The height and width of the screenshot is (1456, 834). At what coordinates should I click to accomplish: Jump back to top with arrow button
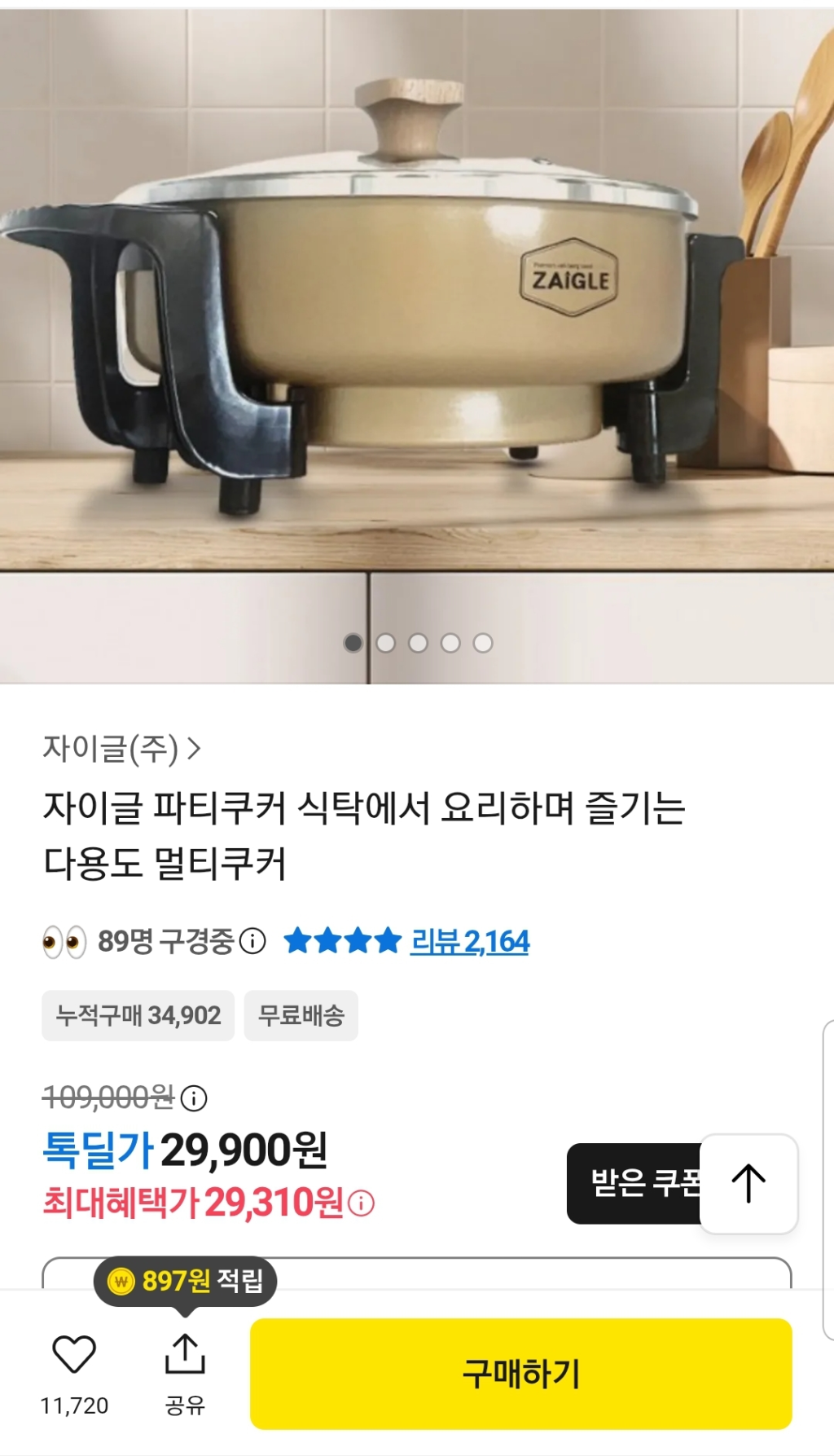(x=748, y=1183)
